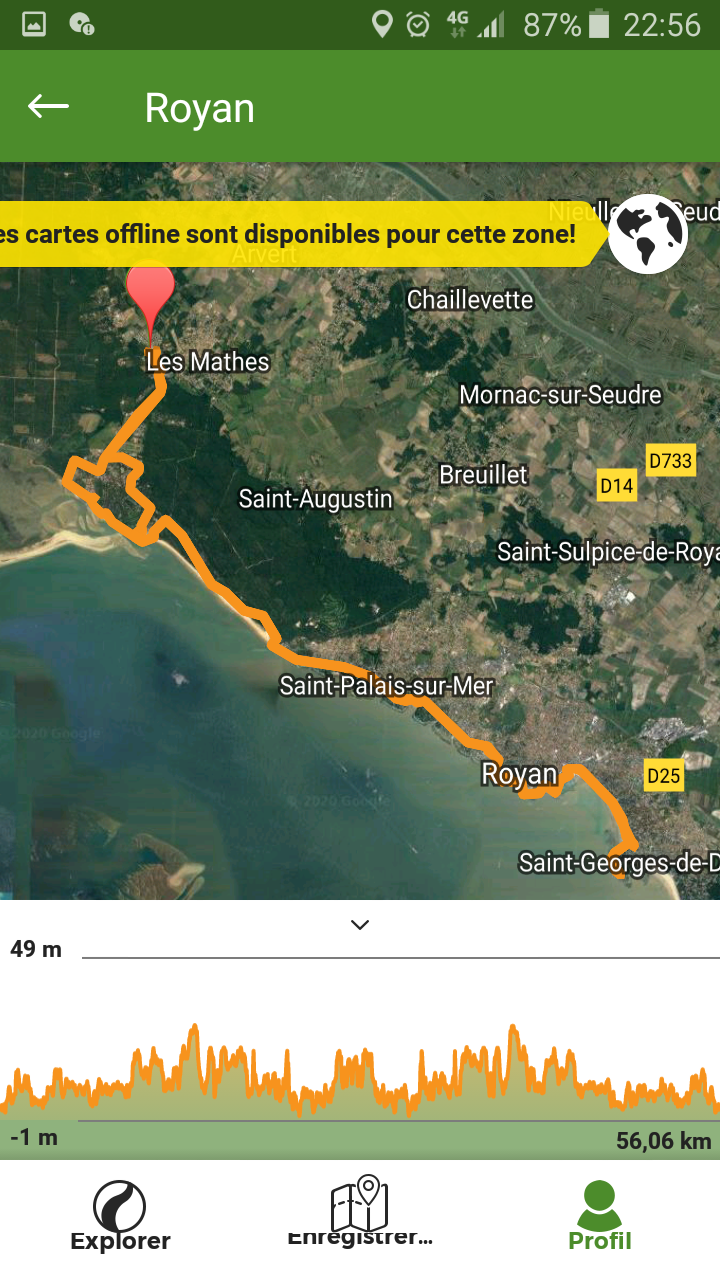Tap the globe offline maps icon
Image resolution: width=720 pixels, height=1280 pixels.
click(648, 233)
